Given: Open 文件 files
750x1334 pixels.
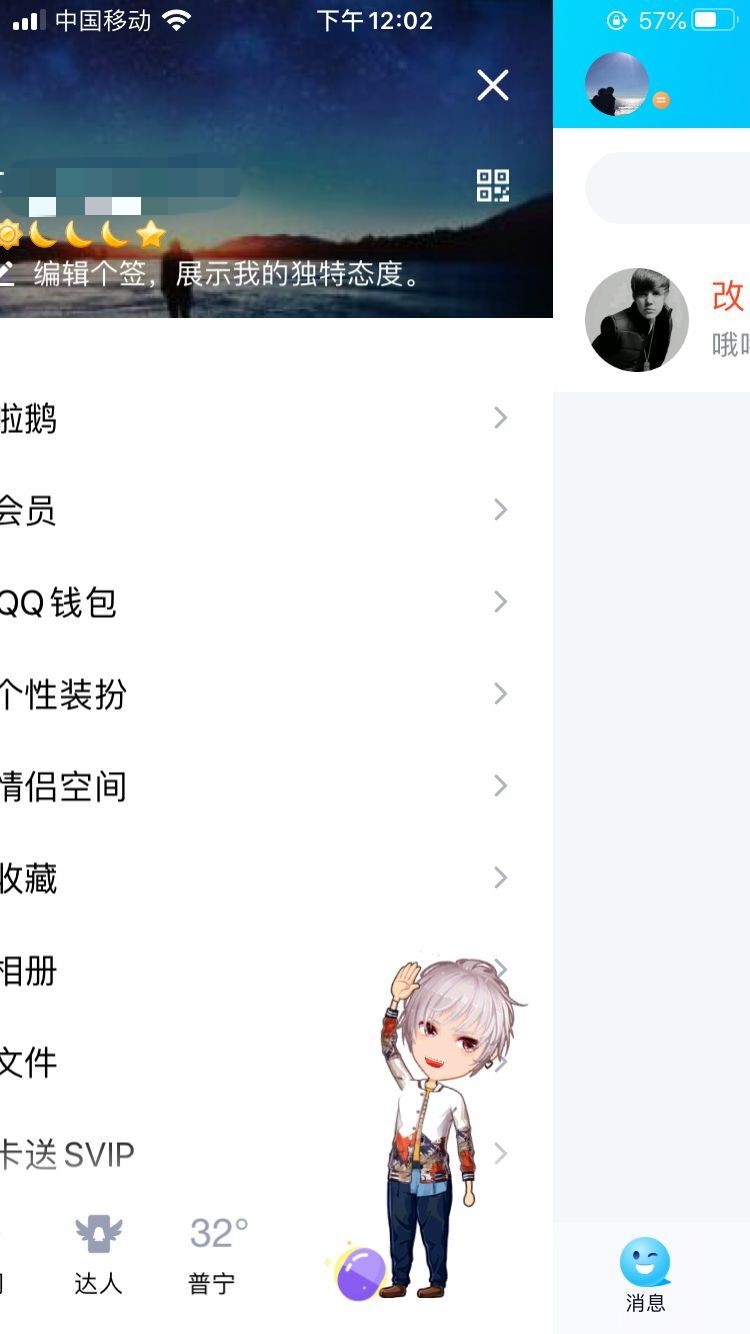Looking at the screenshot, I should 200,1063.
